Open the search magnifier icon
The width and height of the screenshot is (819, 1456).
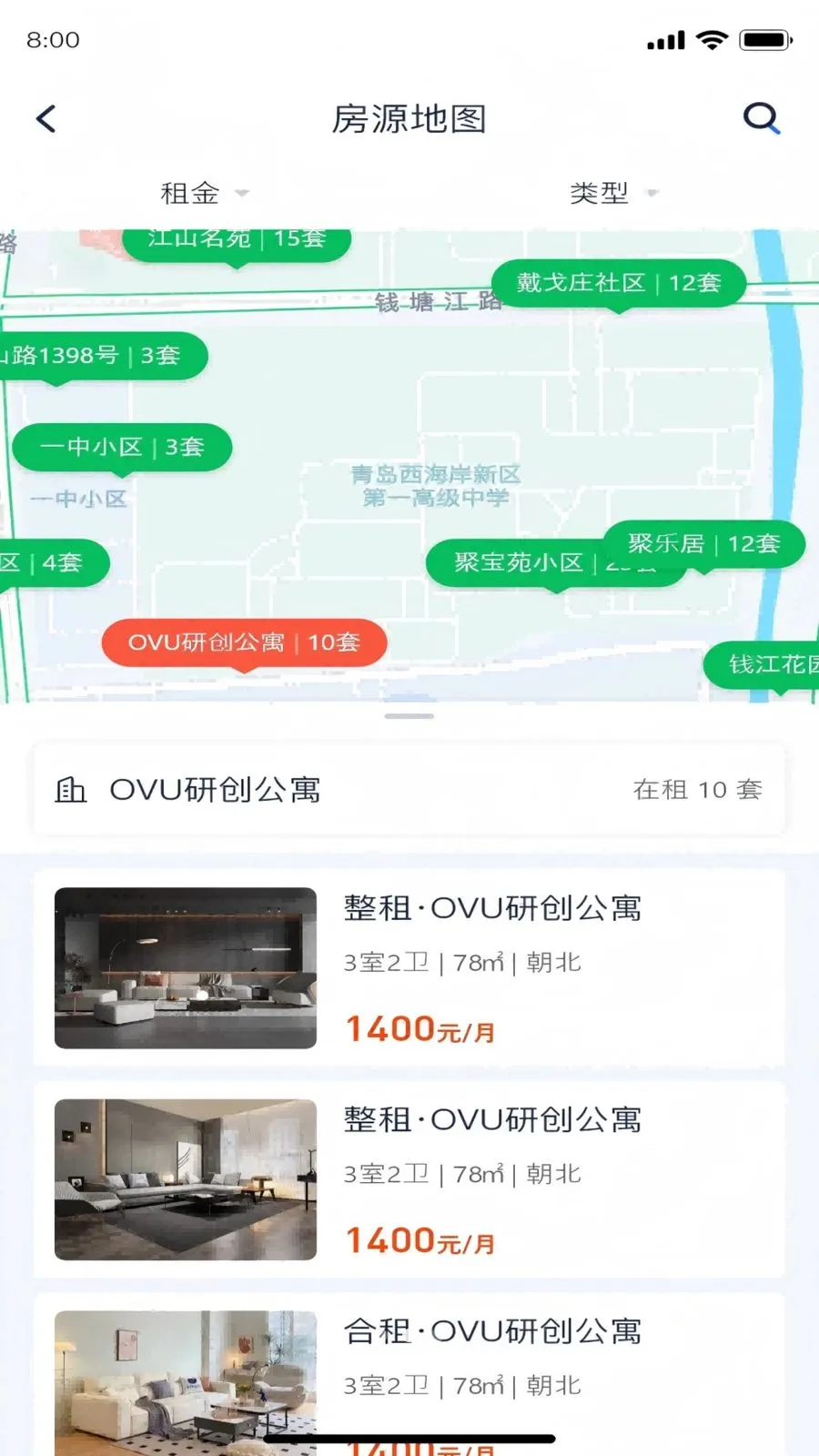pyautogui.click(x=761, y=117)
